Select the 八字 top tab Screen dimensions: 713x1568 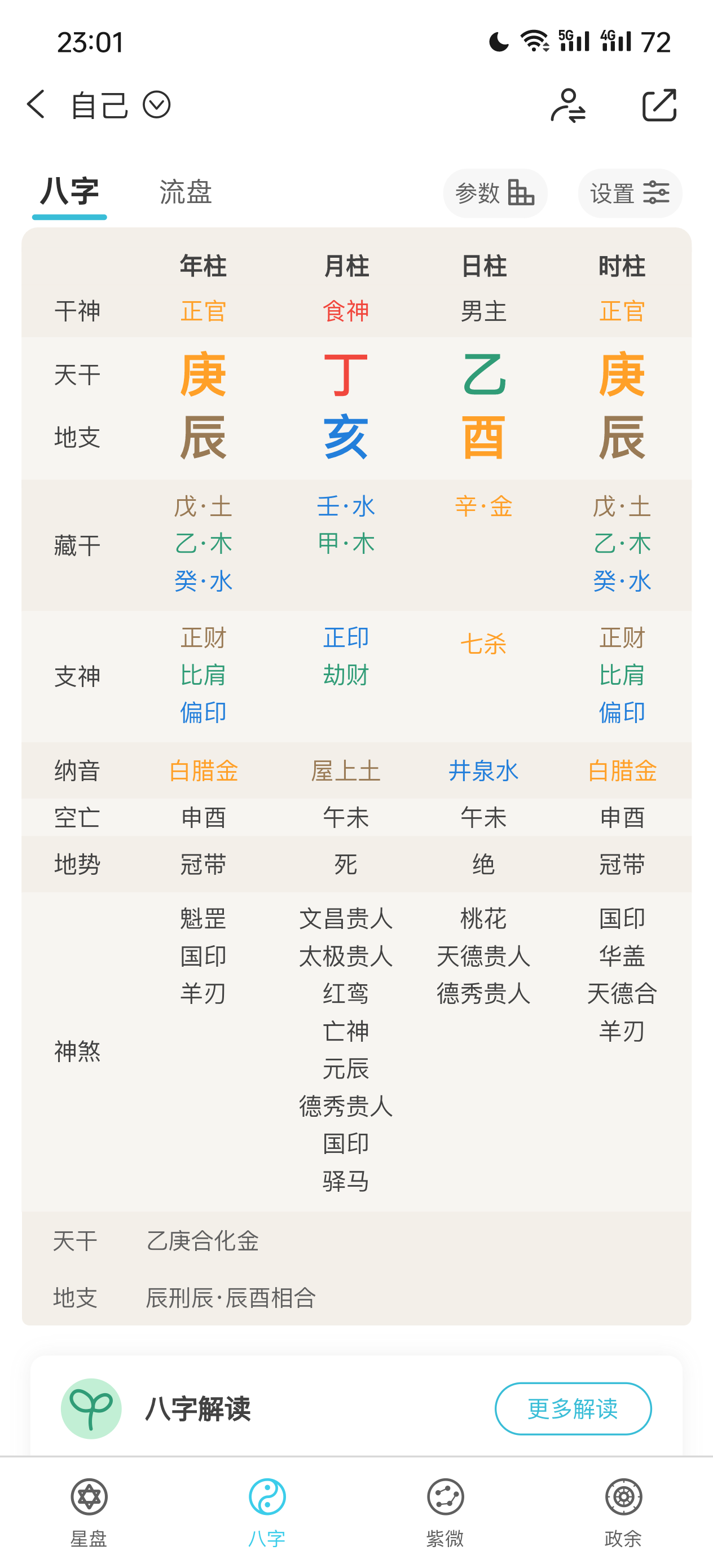pos(69,192)
